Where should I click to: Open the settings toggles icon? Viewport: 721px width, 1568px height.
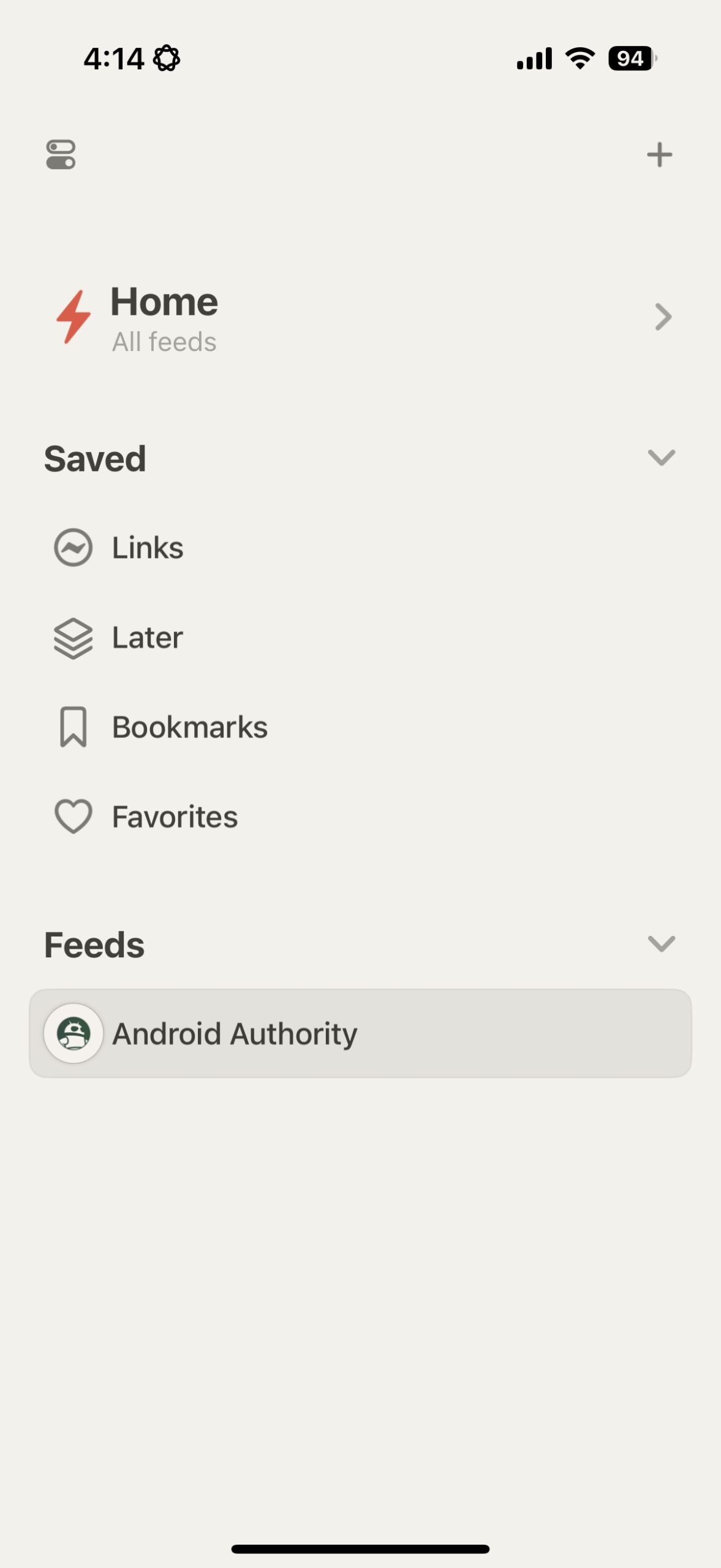click(61, 154)
